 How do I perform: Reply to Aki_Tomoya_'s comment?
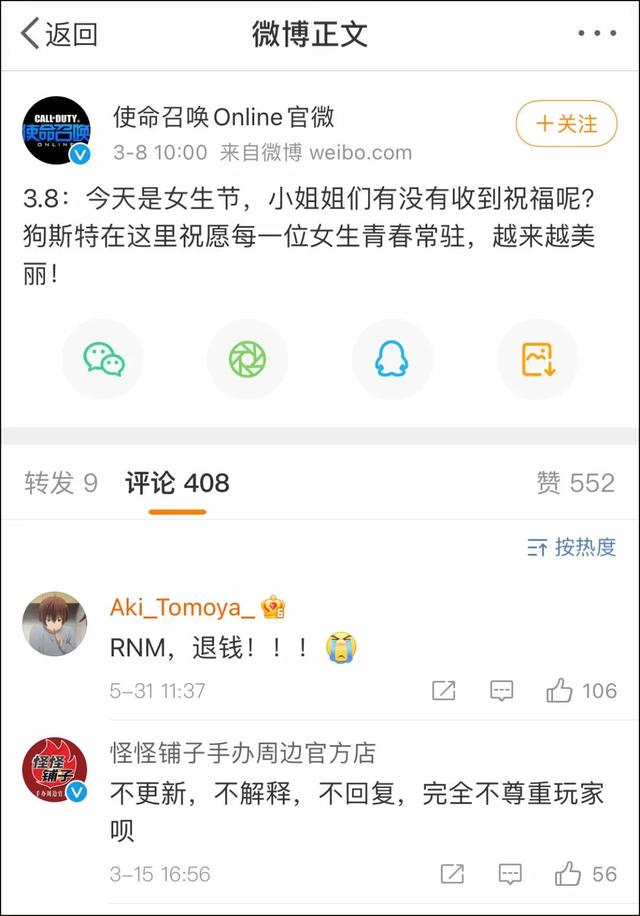[502, 691]
